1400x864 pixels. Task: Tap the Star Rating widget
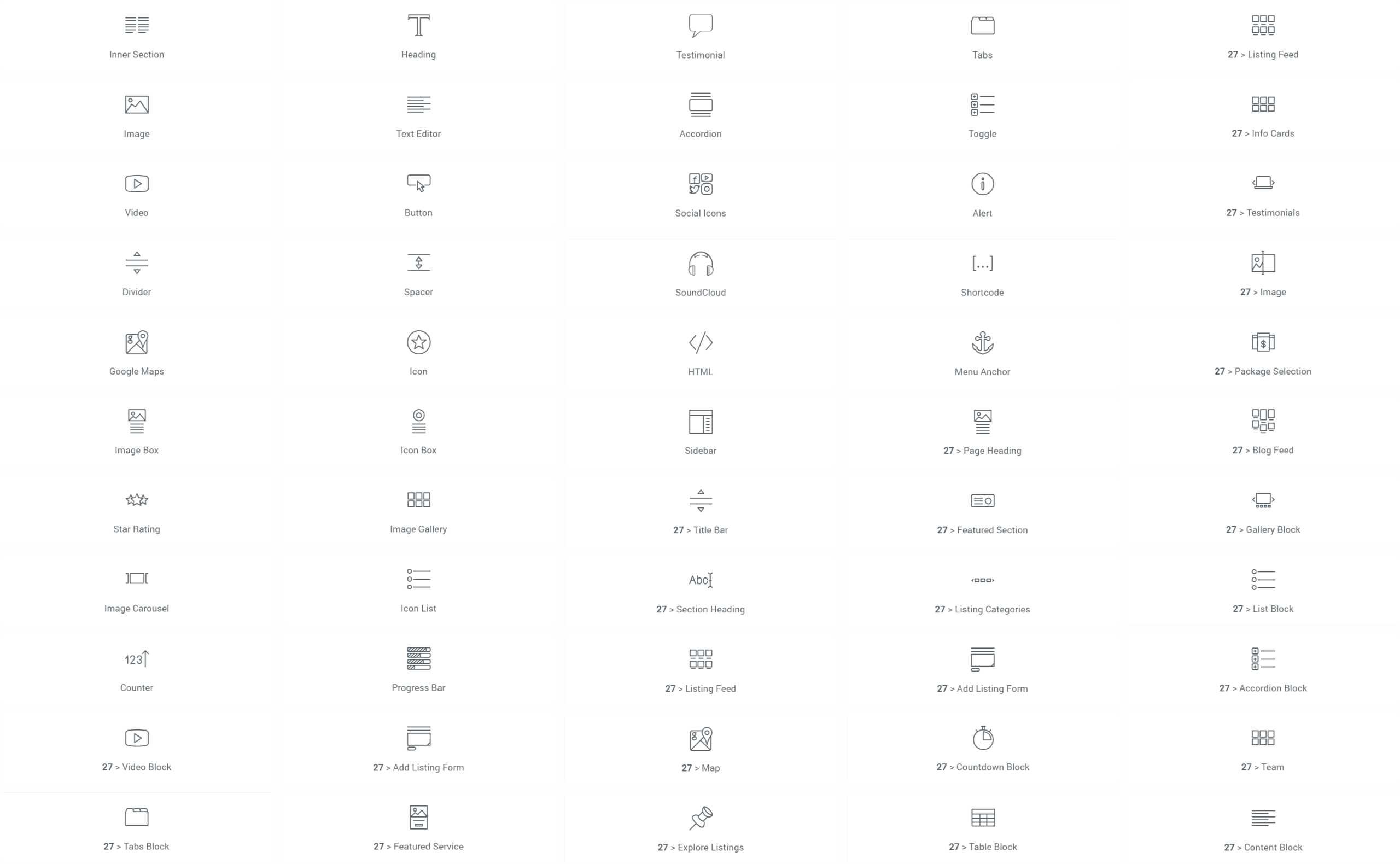pyautogui.click(x=137, y=511)
